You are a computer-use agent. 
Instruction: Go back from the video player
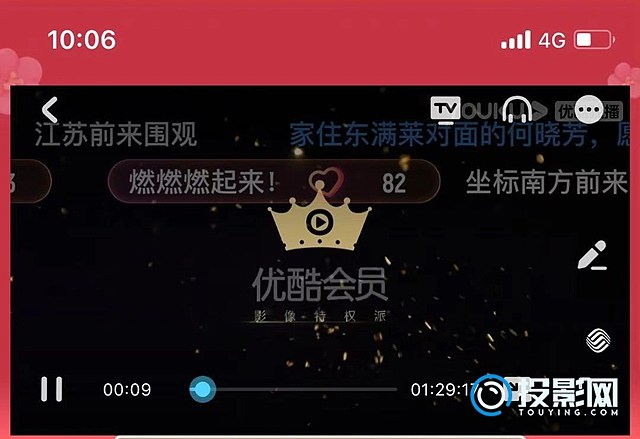tap(50, 108)
